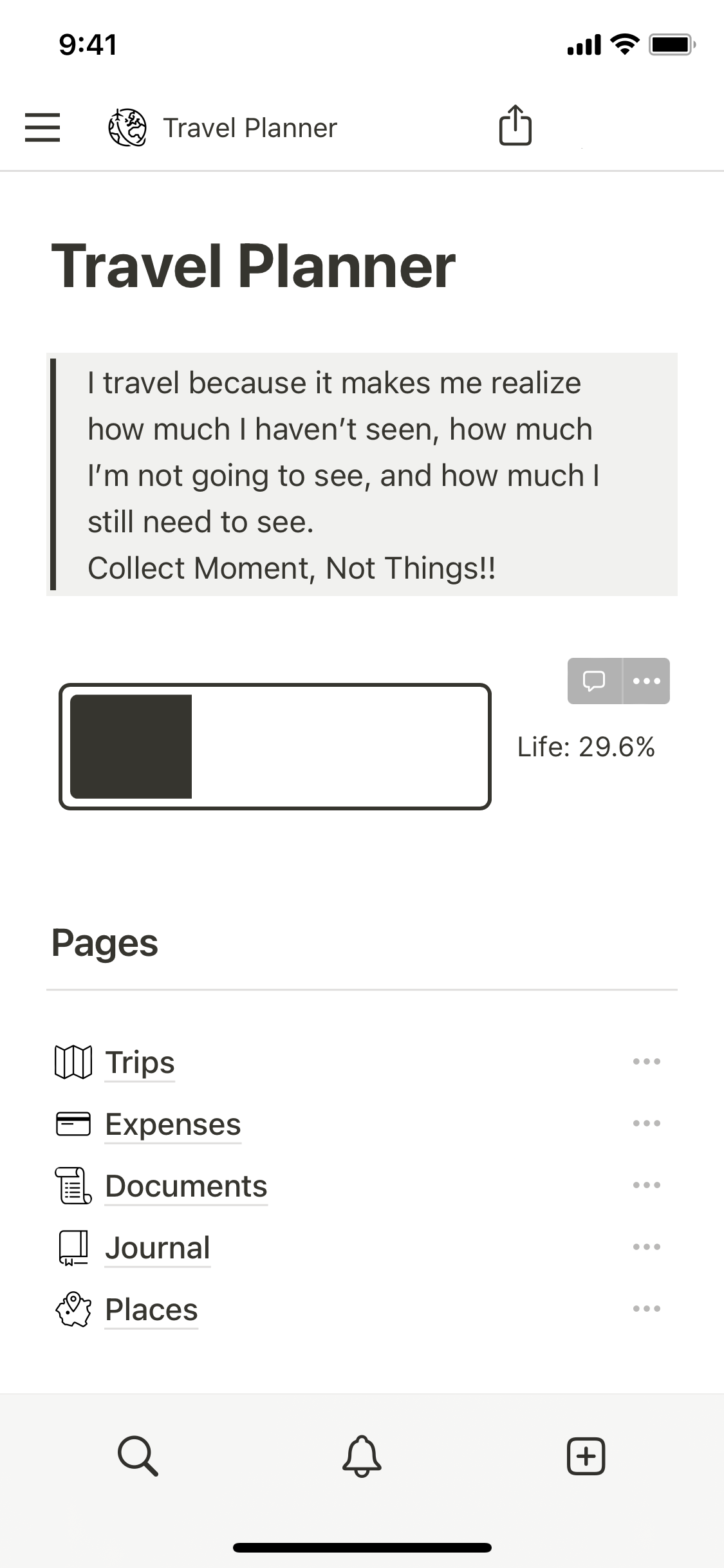724x1568 pixels.
Task: Open the notifications bell
Action: (362, 1455)
